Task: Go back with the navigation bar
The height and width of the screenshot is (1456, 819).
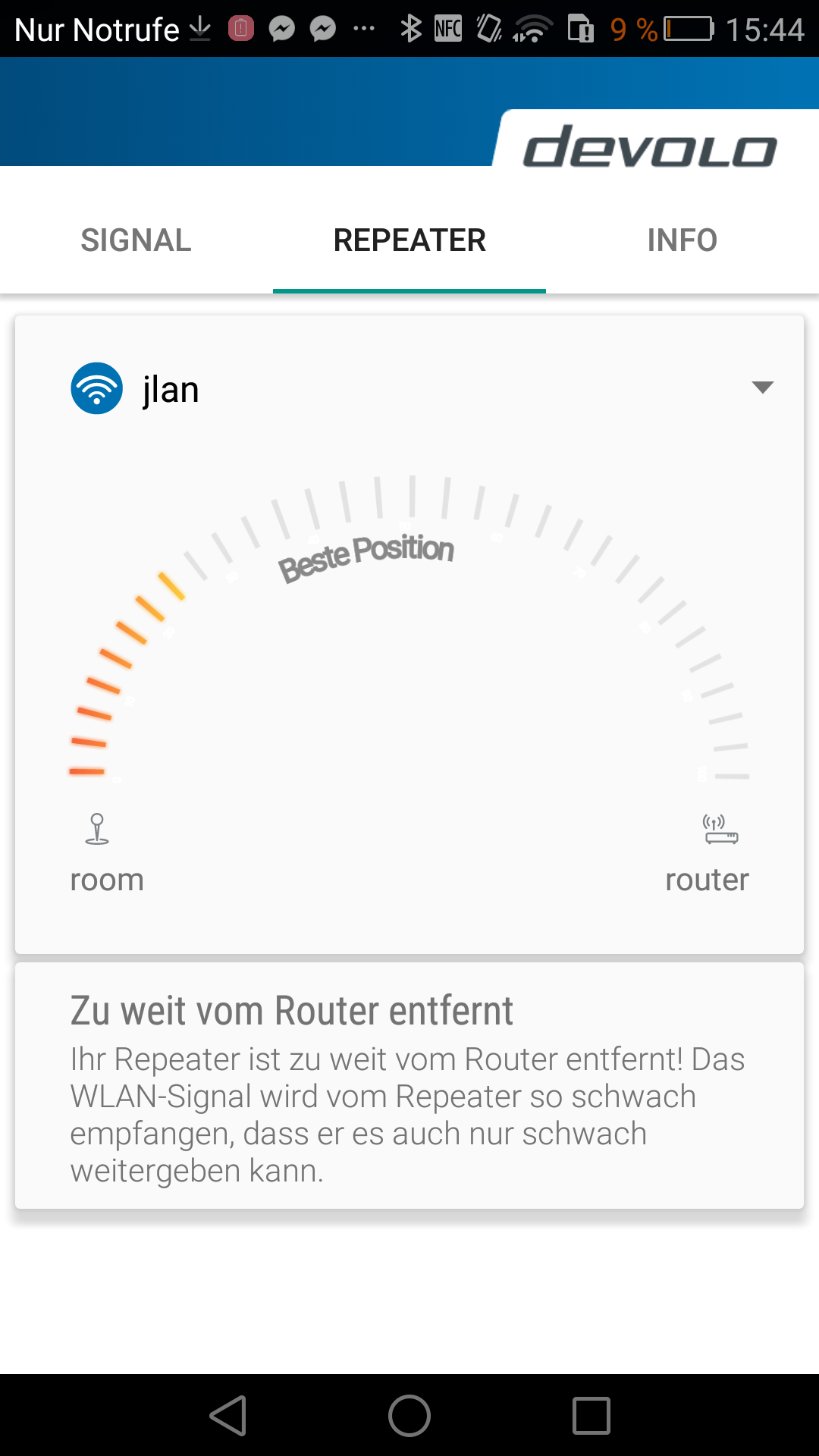Action: click(x=228, y=1415)
